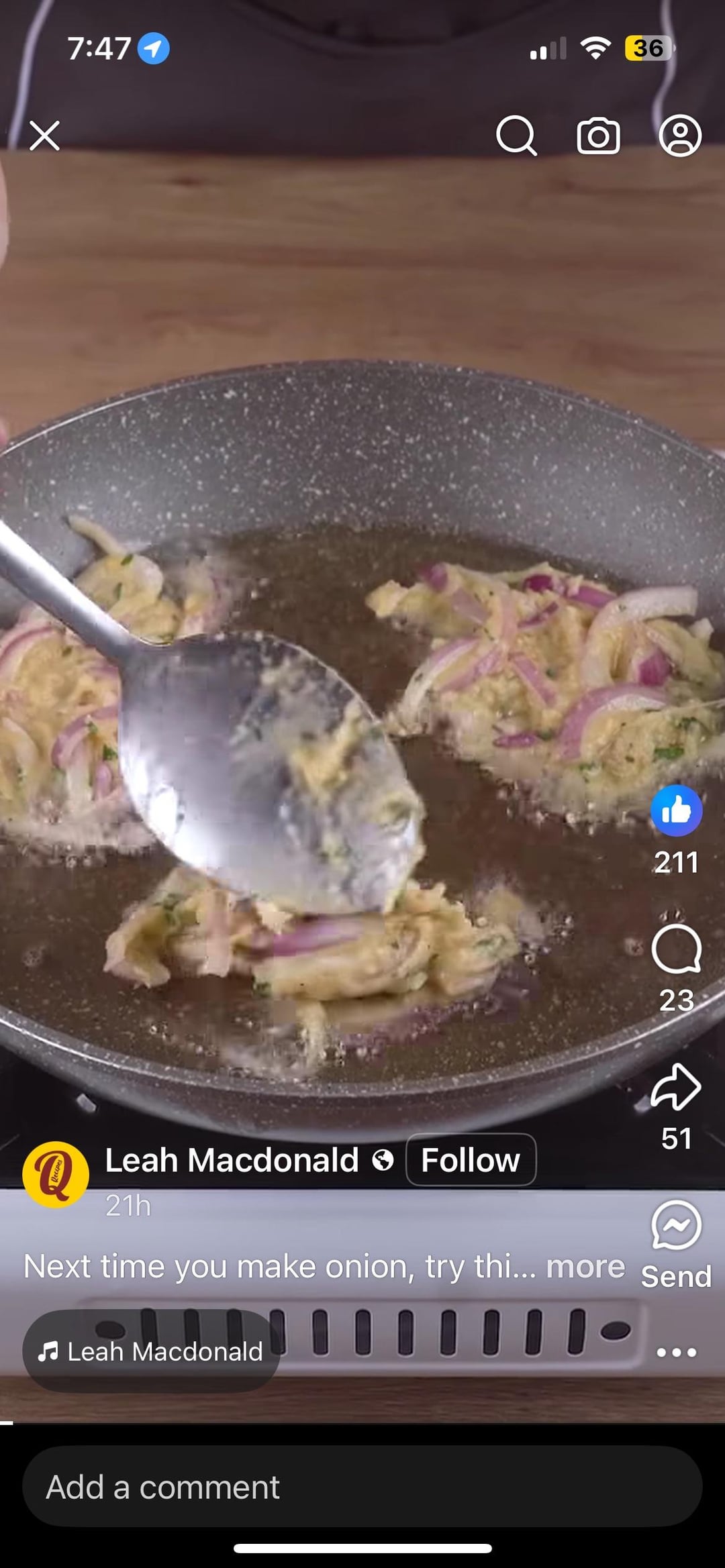The width and height of the screenshot is (725, 1568).
Task: Close the reel viewer
Action: click(45, 136)
